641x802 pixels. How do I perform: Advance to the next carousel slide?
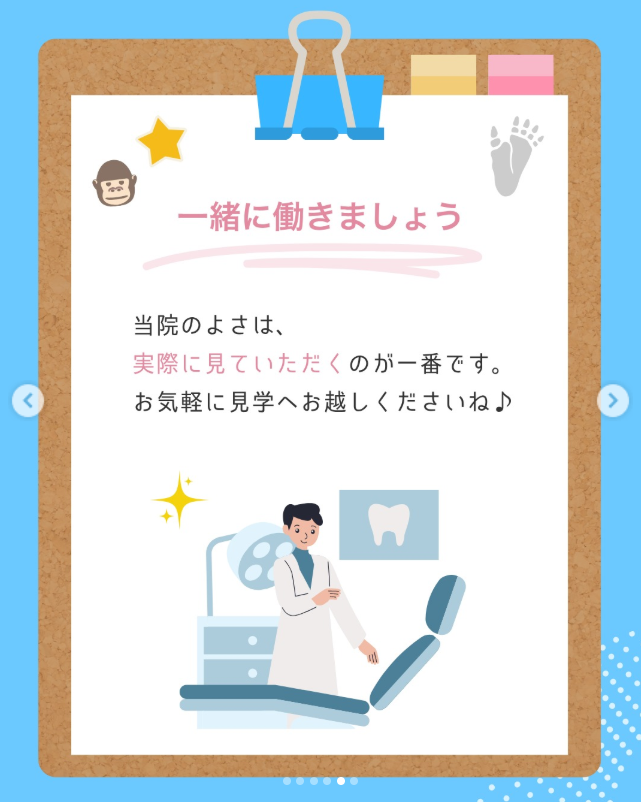coord(612,401)
